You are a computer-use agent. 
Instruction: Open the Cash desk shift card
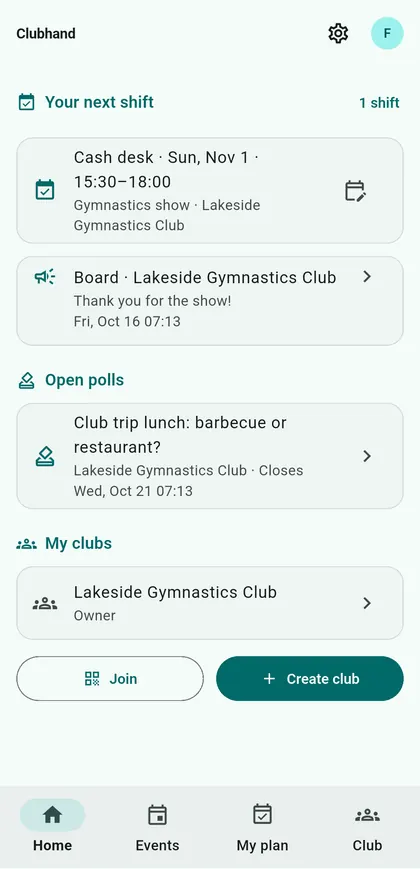point(210,191)
